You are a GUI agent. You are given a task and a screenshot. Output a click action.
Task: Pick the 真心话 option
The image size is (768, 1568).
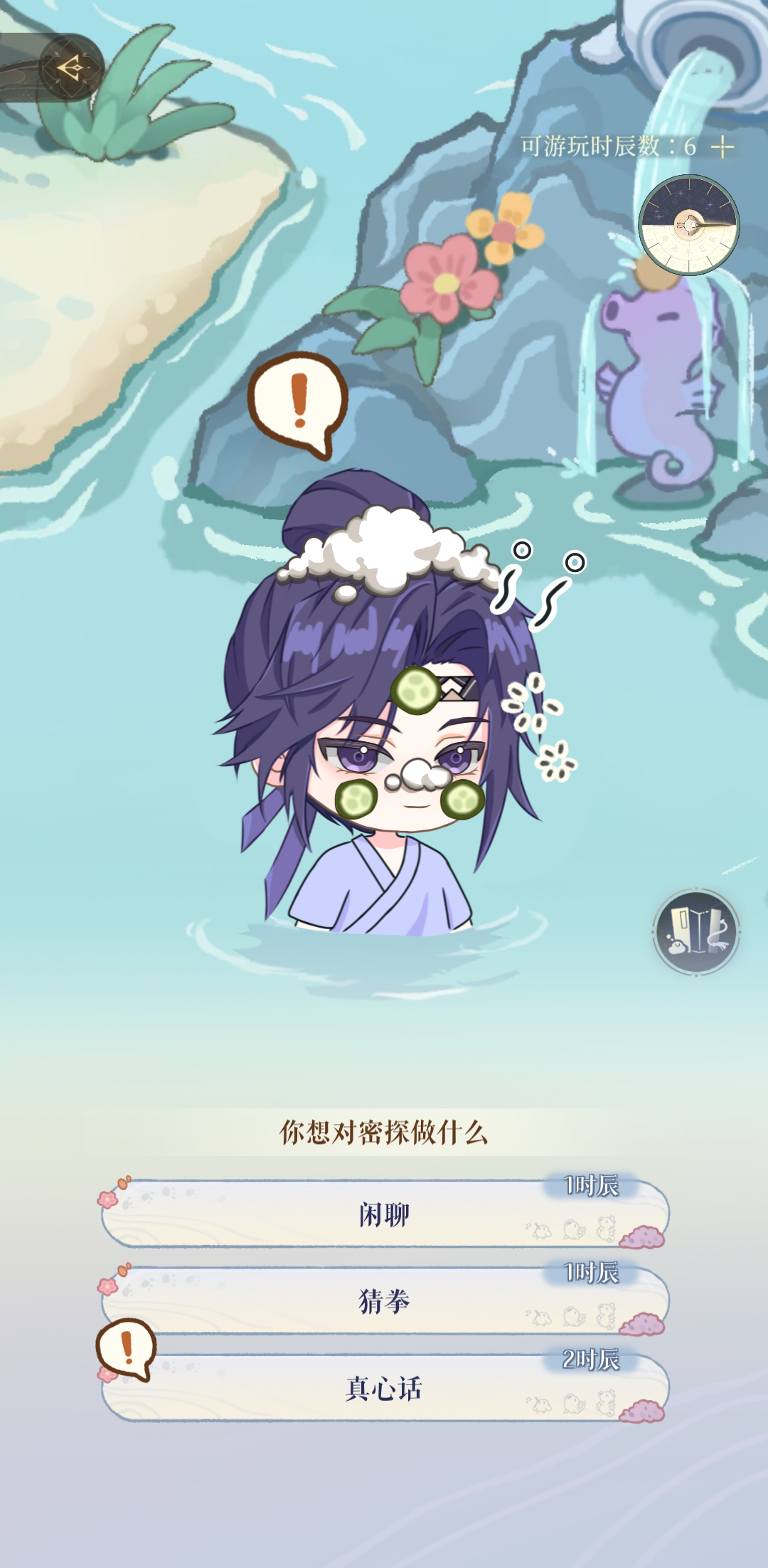point(384,1388)
